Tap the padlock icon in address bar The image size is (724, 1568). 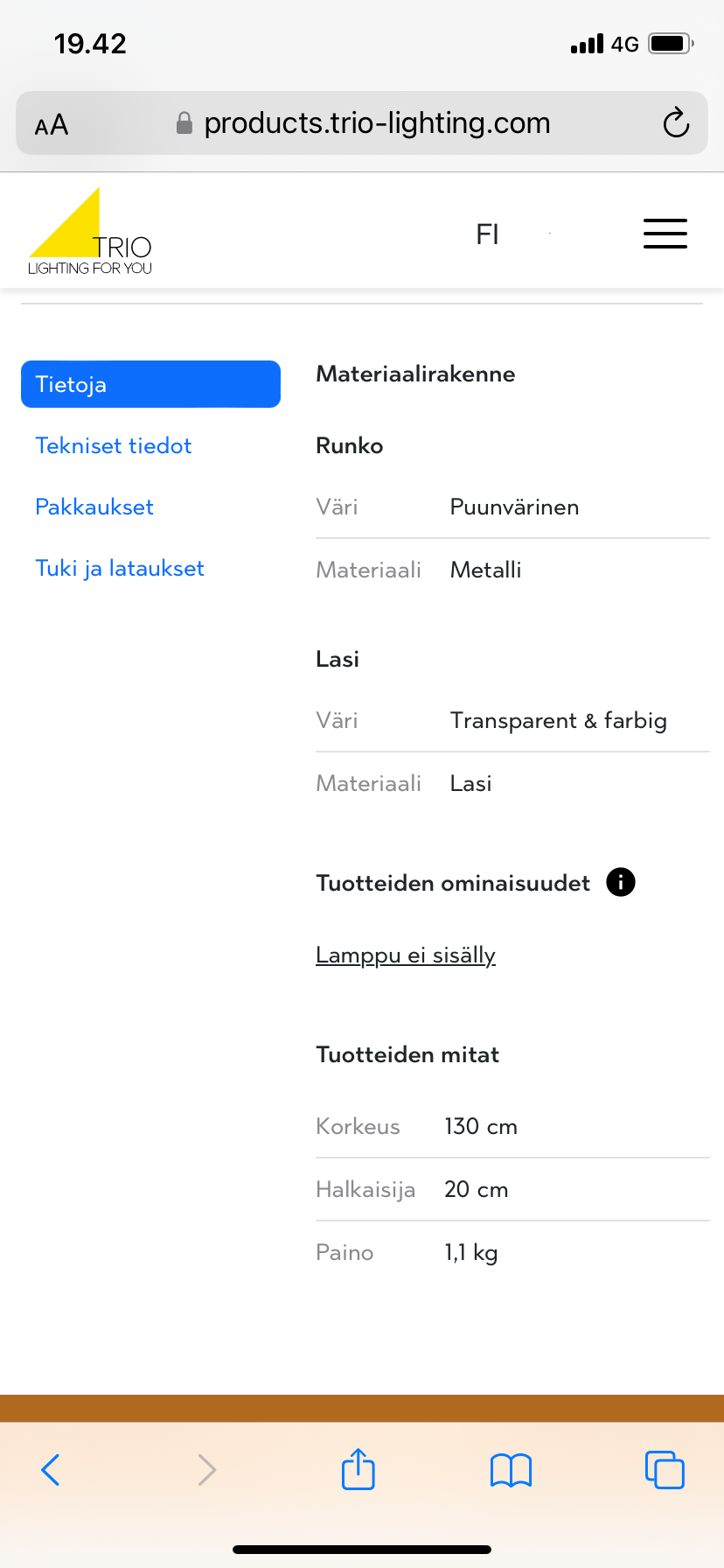[184, 123]
